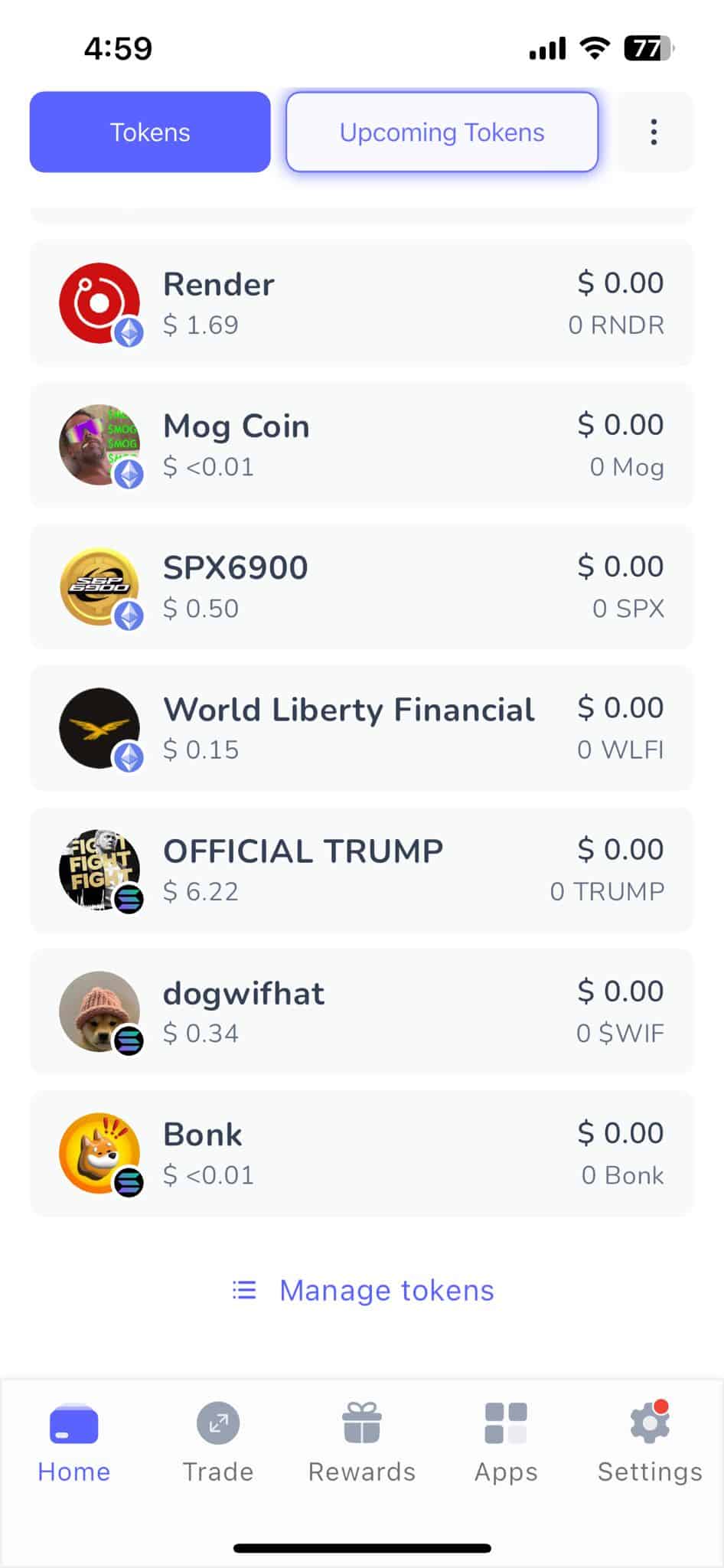The width and height of the screenshot is (724, 1568).
Task: Open the Bonk token row
Action: [361, 1153]
